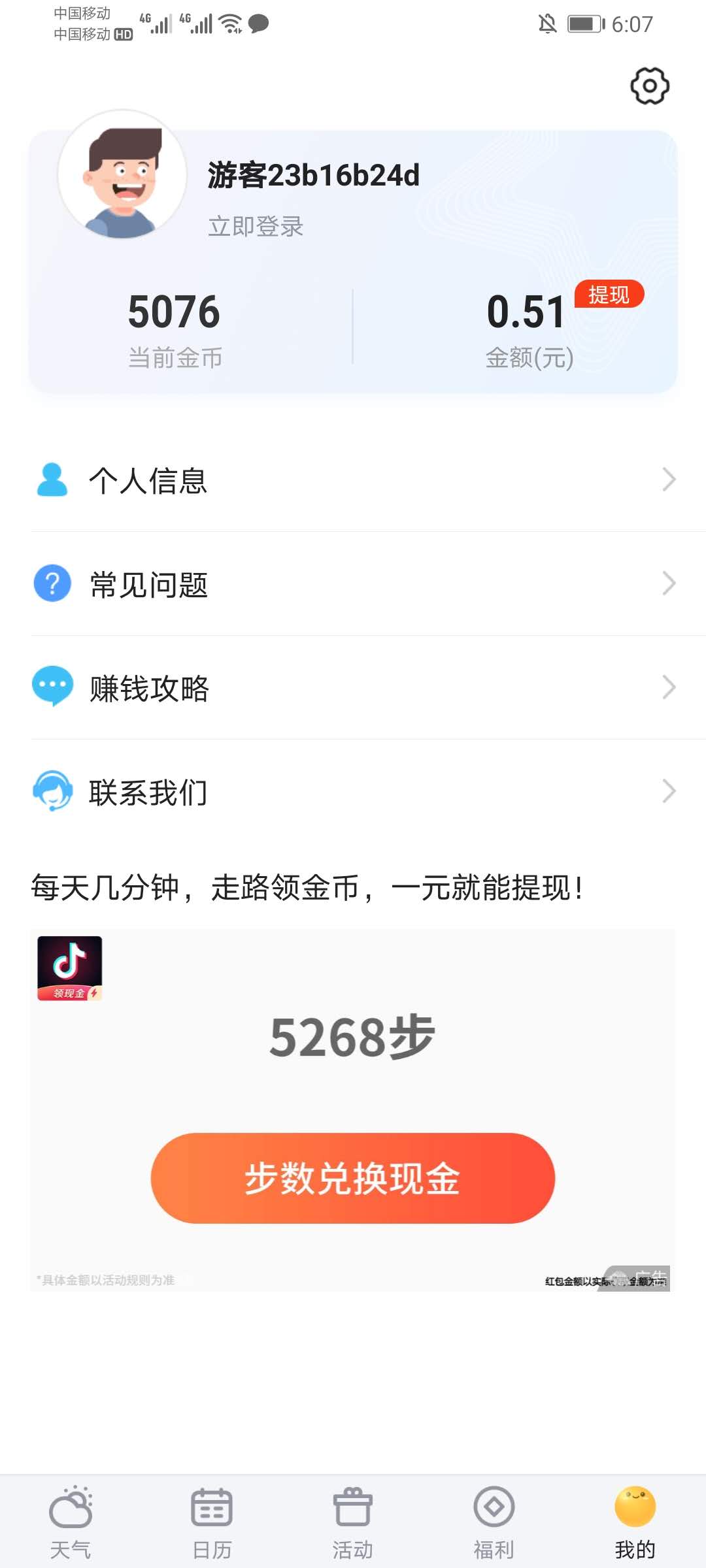Tap 立即登录 to log in

coord(256,227)
